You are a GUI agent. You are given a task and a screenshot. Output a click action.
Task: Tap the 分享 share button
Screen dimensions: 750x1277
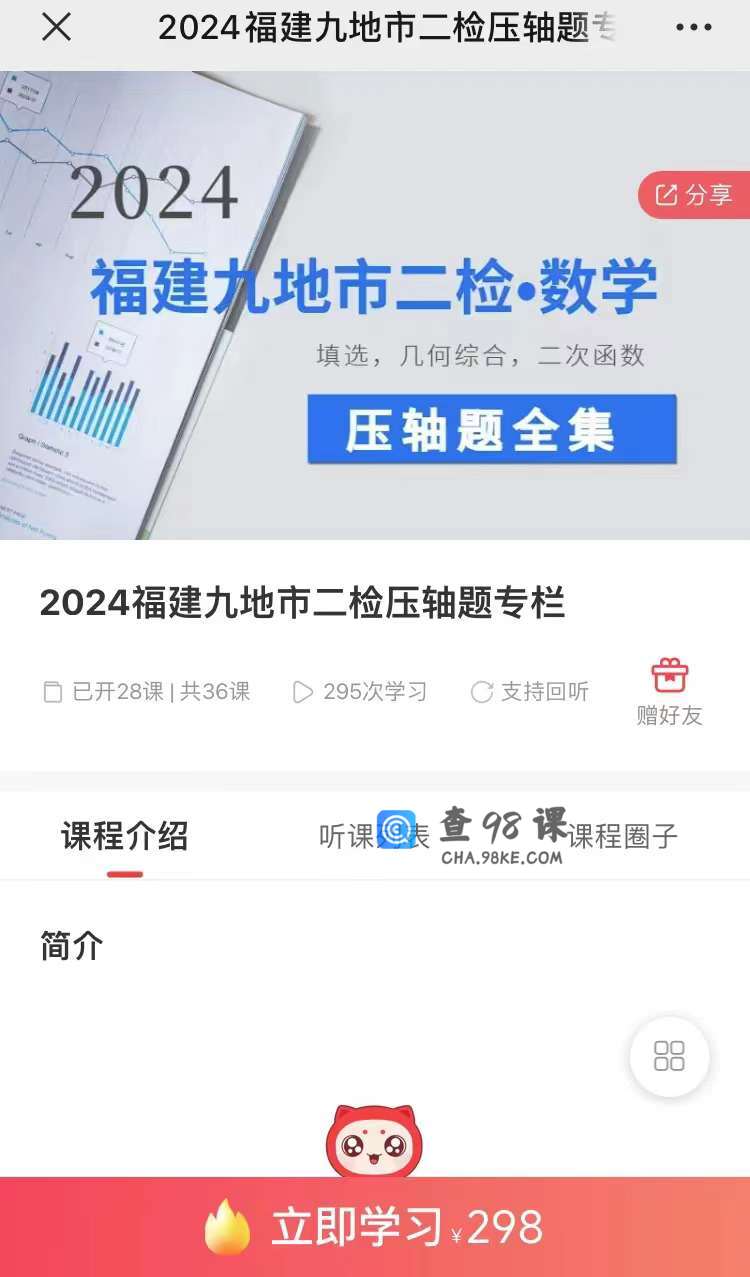(x=694, y=195)
